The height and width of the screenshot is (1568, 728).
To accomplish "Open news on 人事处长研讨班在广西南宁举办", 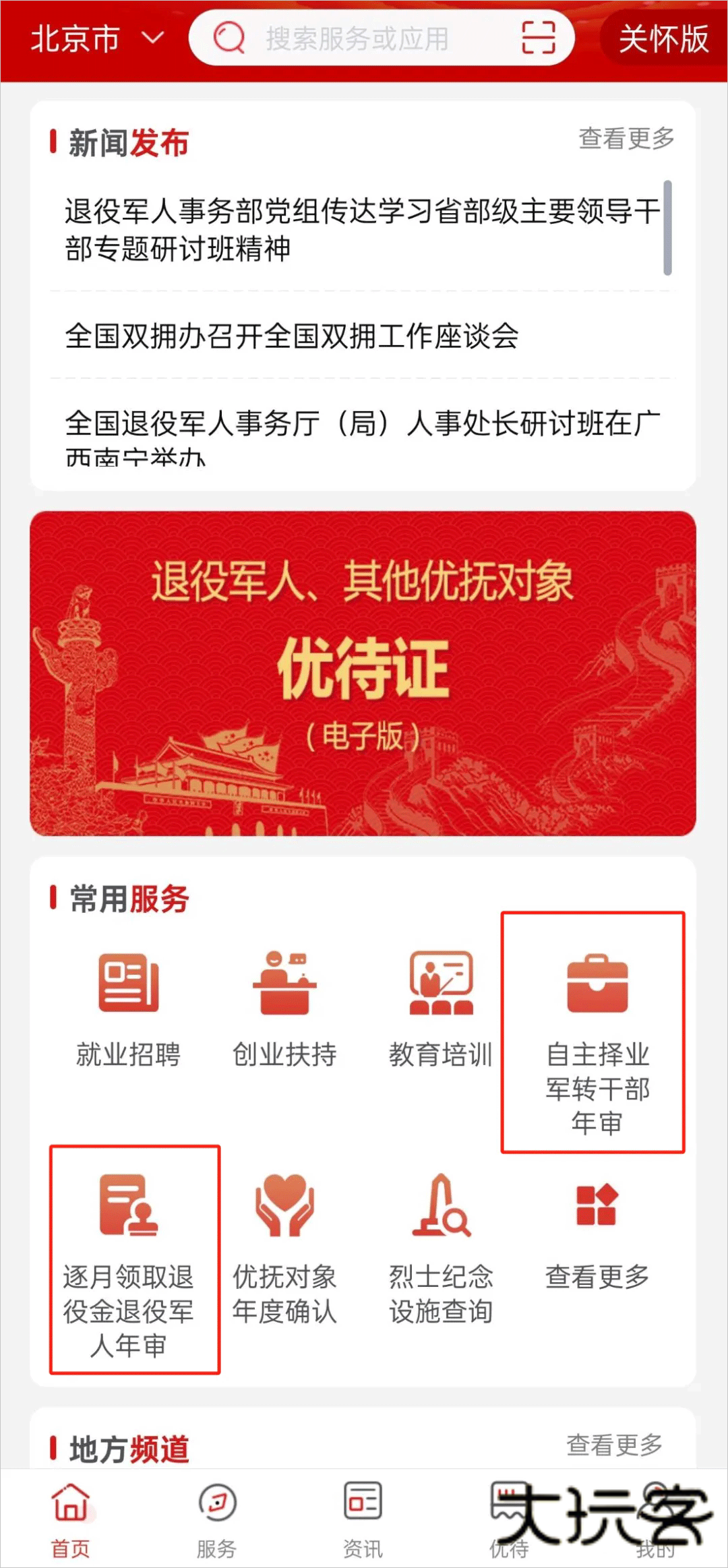I will [361, 431].
